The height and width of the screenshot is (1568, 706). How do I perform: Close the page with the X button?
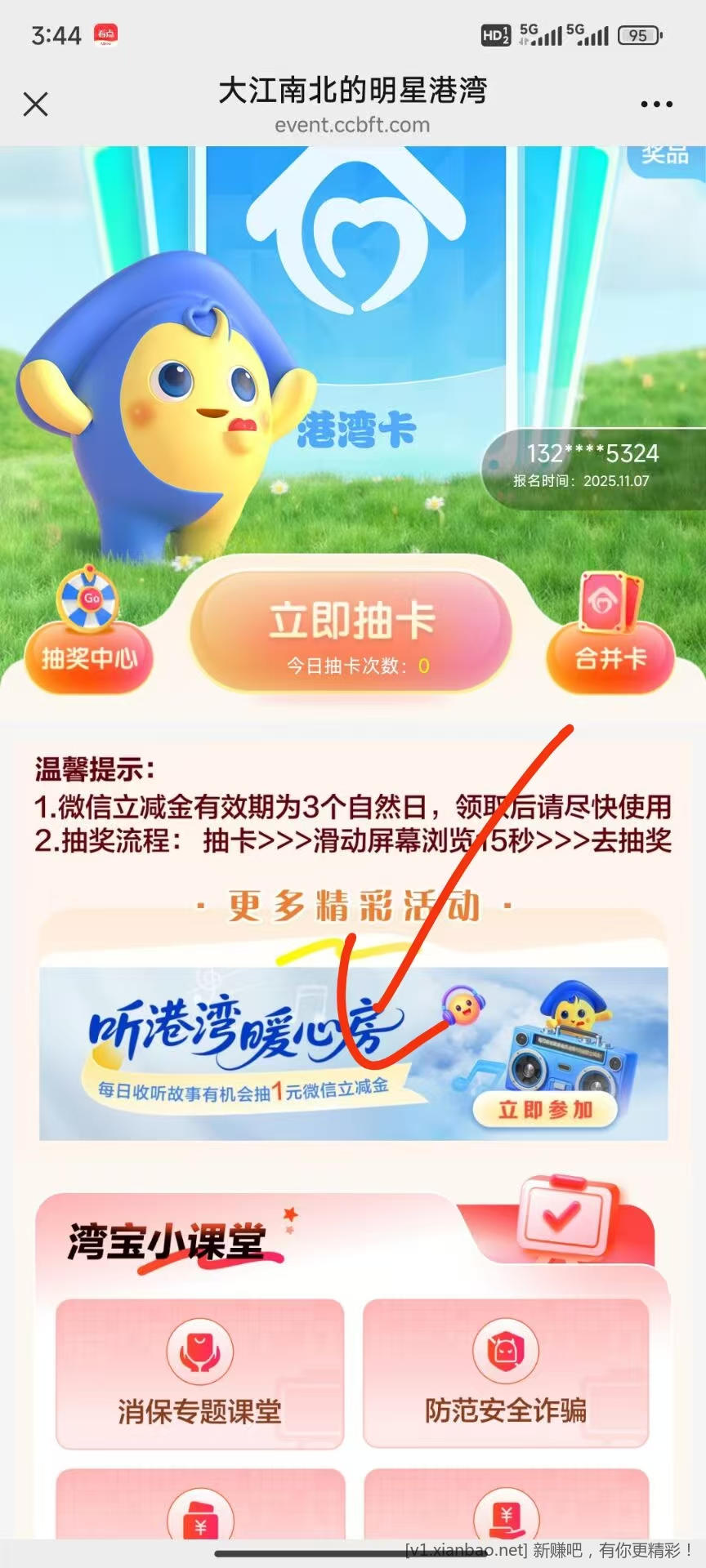[x=35, y=105]
